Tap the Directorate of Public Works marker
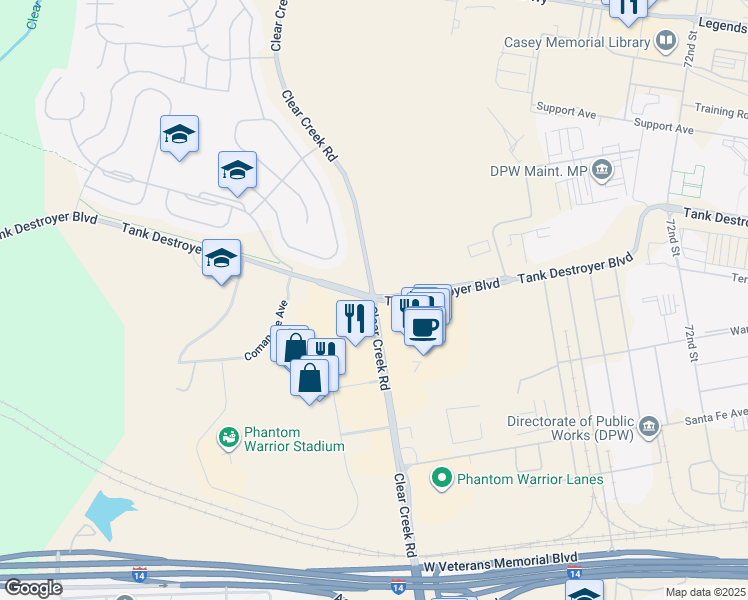The image size is (748, 600). [649, 427]
